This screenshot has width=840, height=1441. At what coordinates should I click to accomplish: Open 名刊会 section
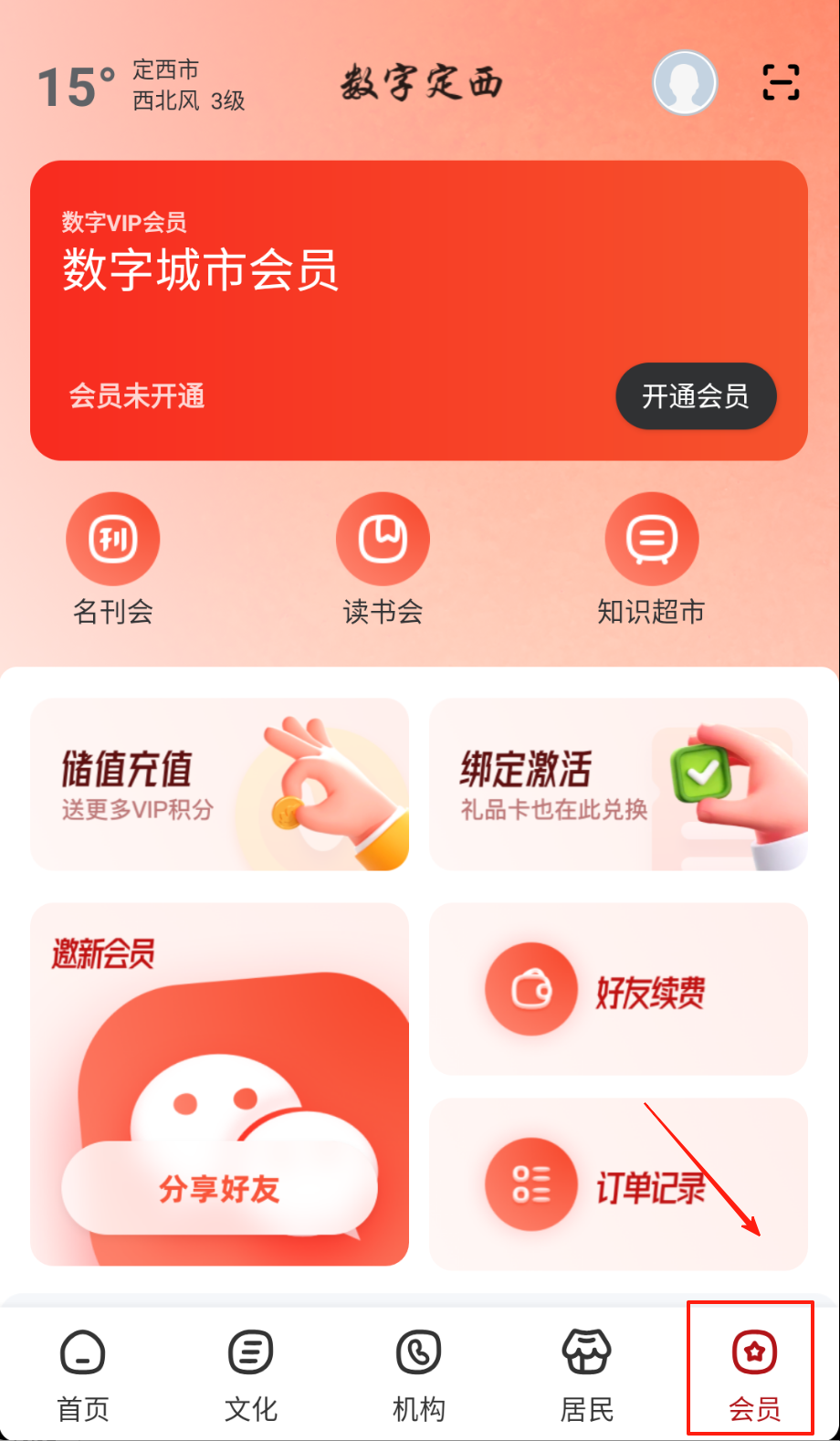click(113, 559)
